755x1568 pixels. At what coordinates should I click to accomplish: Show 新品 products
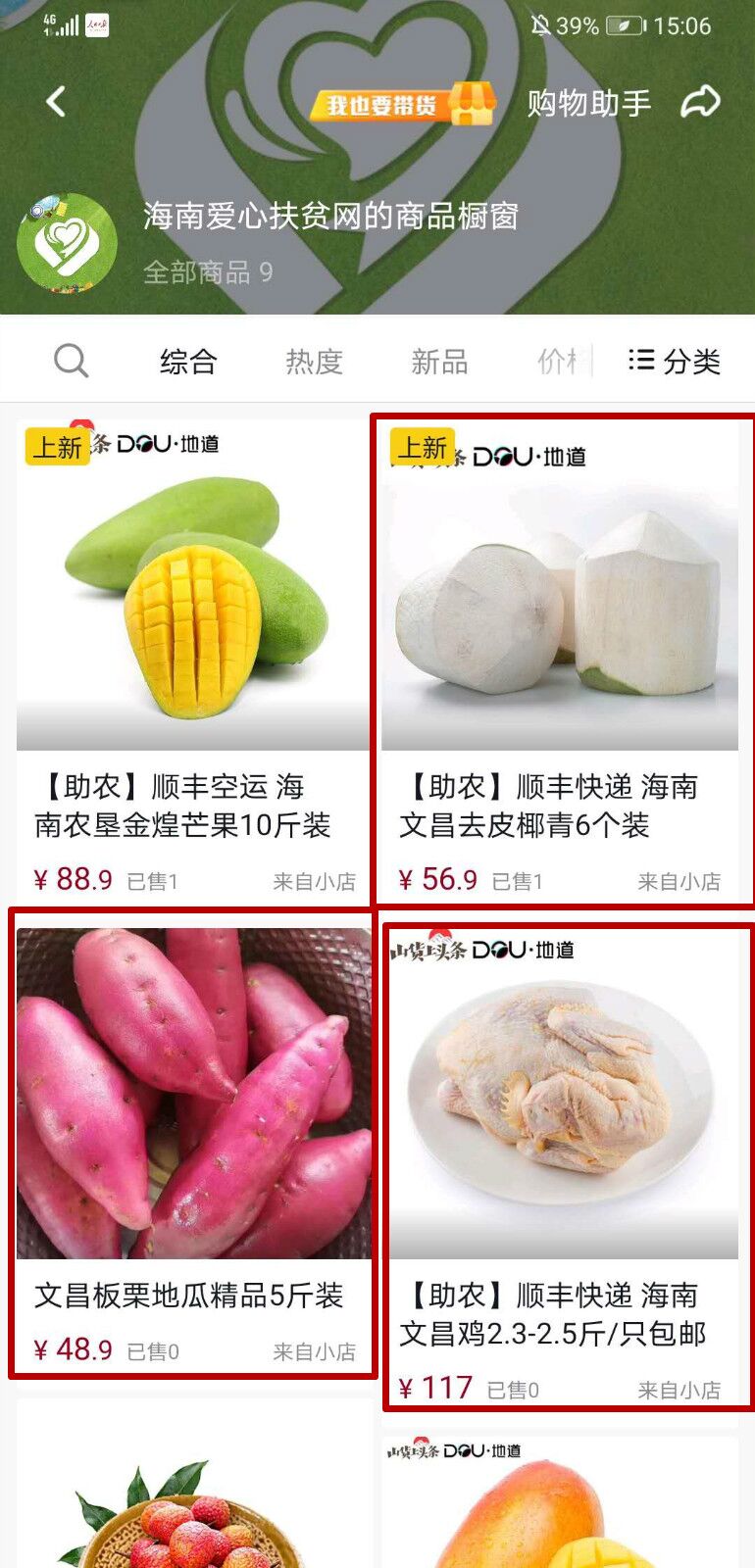tap(439, 362)
